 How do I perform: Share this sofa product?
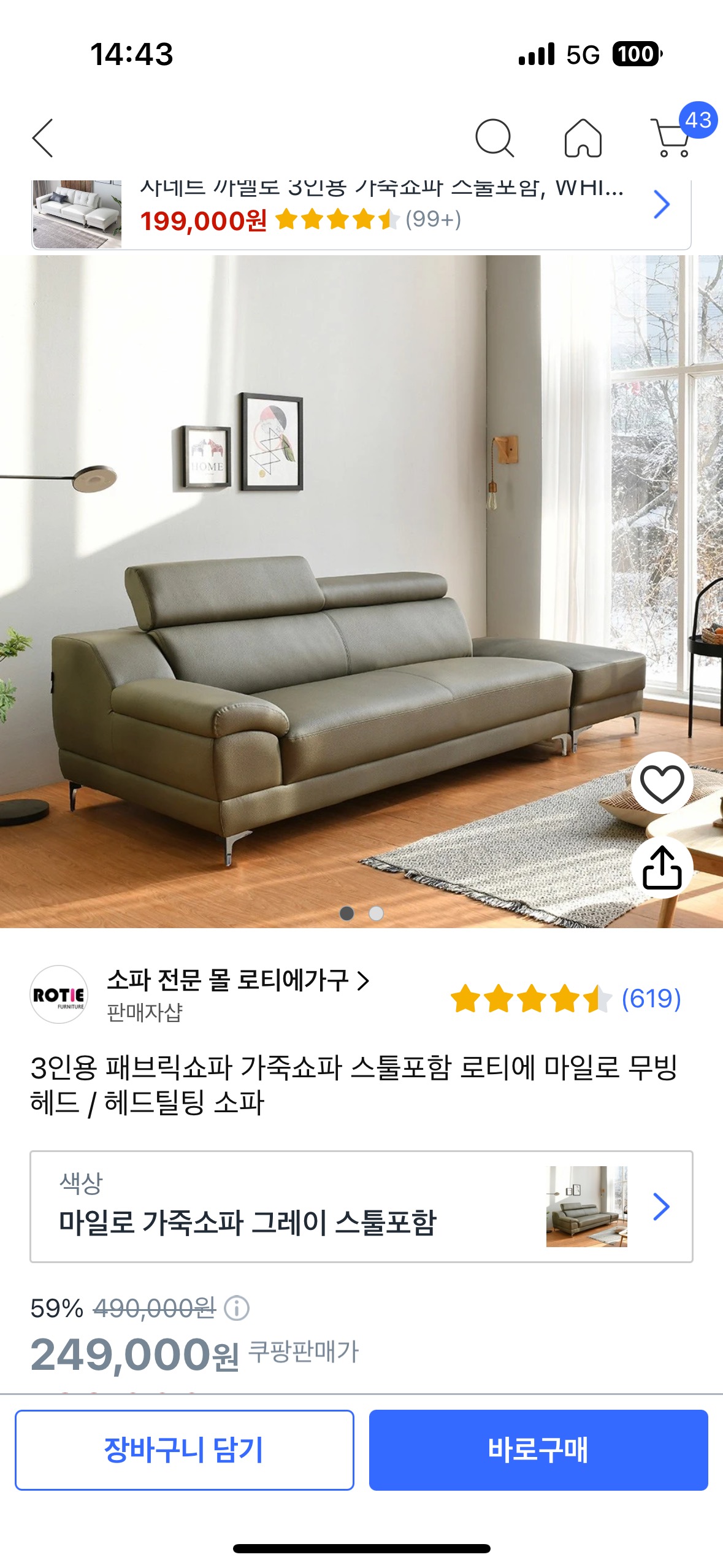pyautogui.click(x=662, y=867)
